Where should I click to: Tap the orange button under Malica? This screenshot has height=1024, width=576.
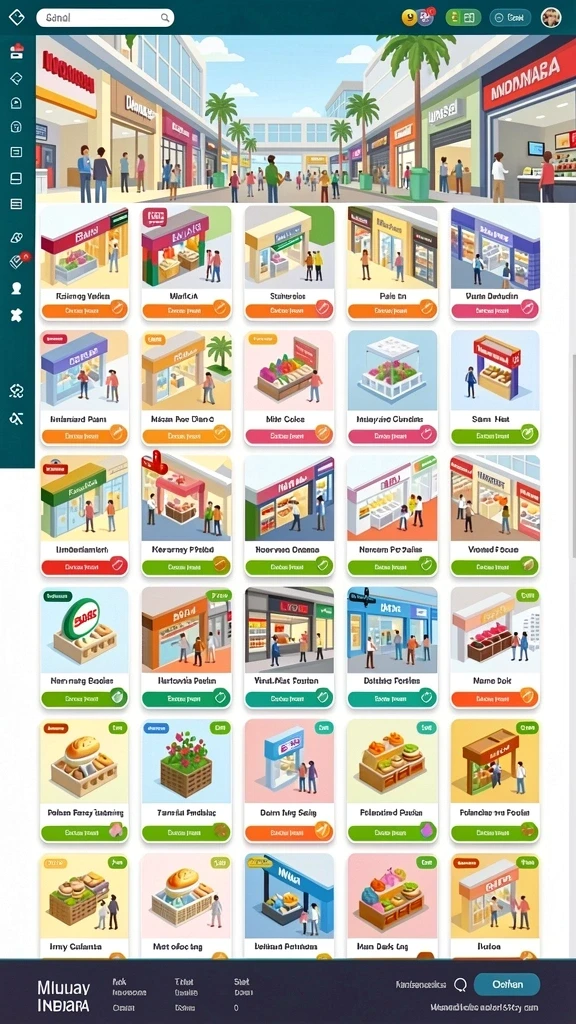coord(187,310)
